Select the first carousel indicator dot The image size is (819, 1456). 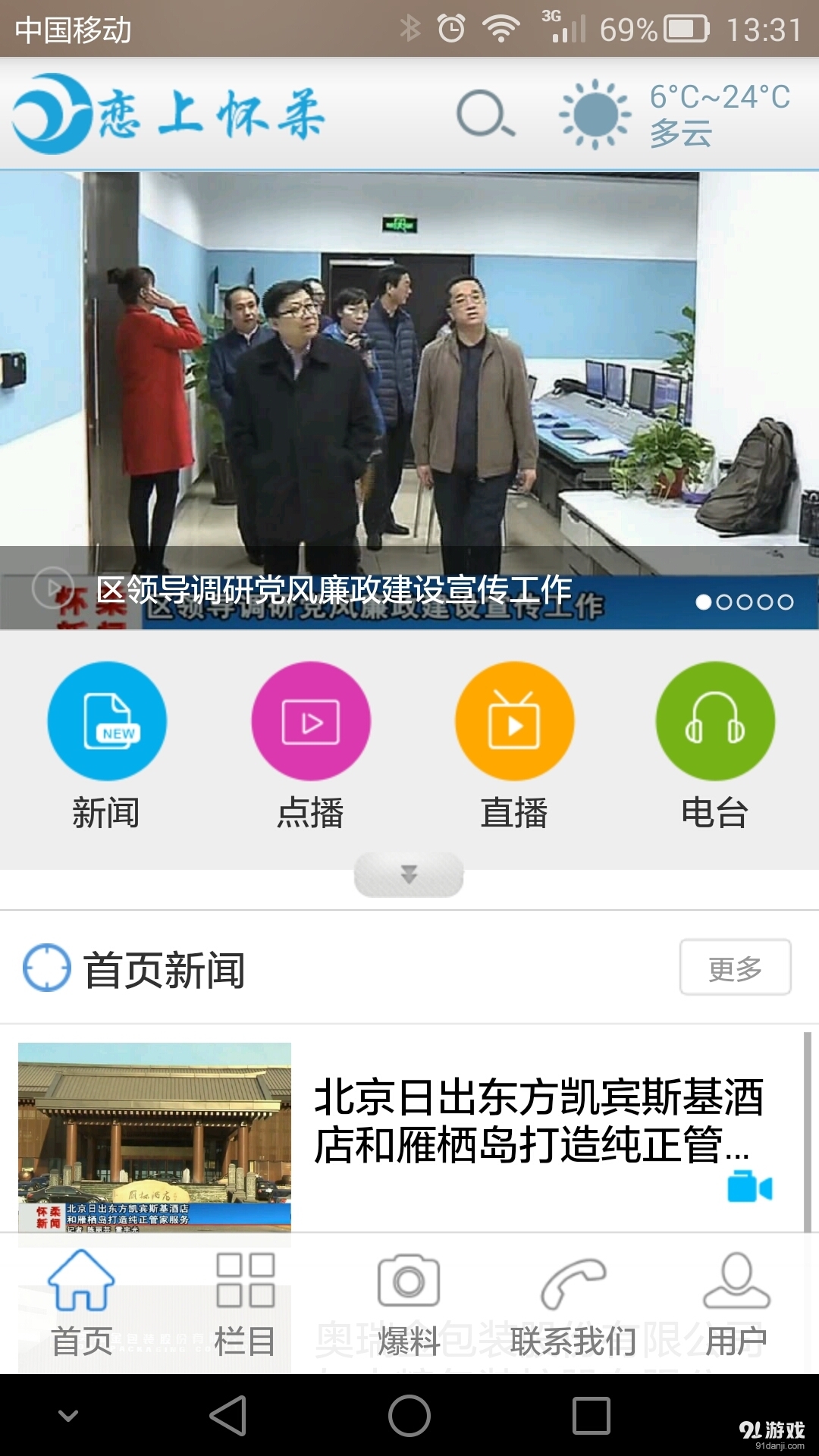point(704,604)
